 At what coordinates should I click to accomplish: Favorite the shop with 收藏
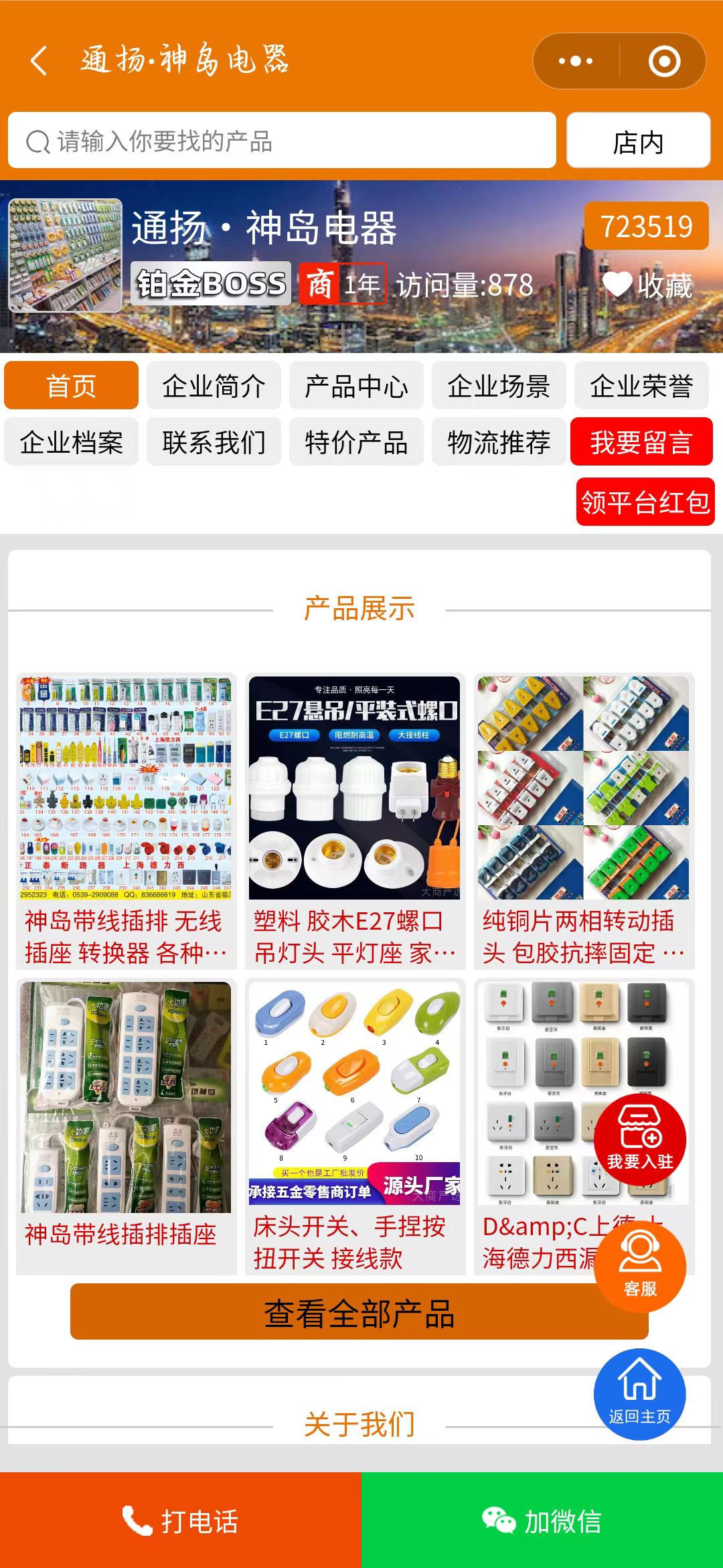[x=648, y=285]
